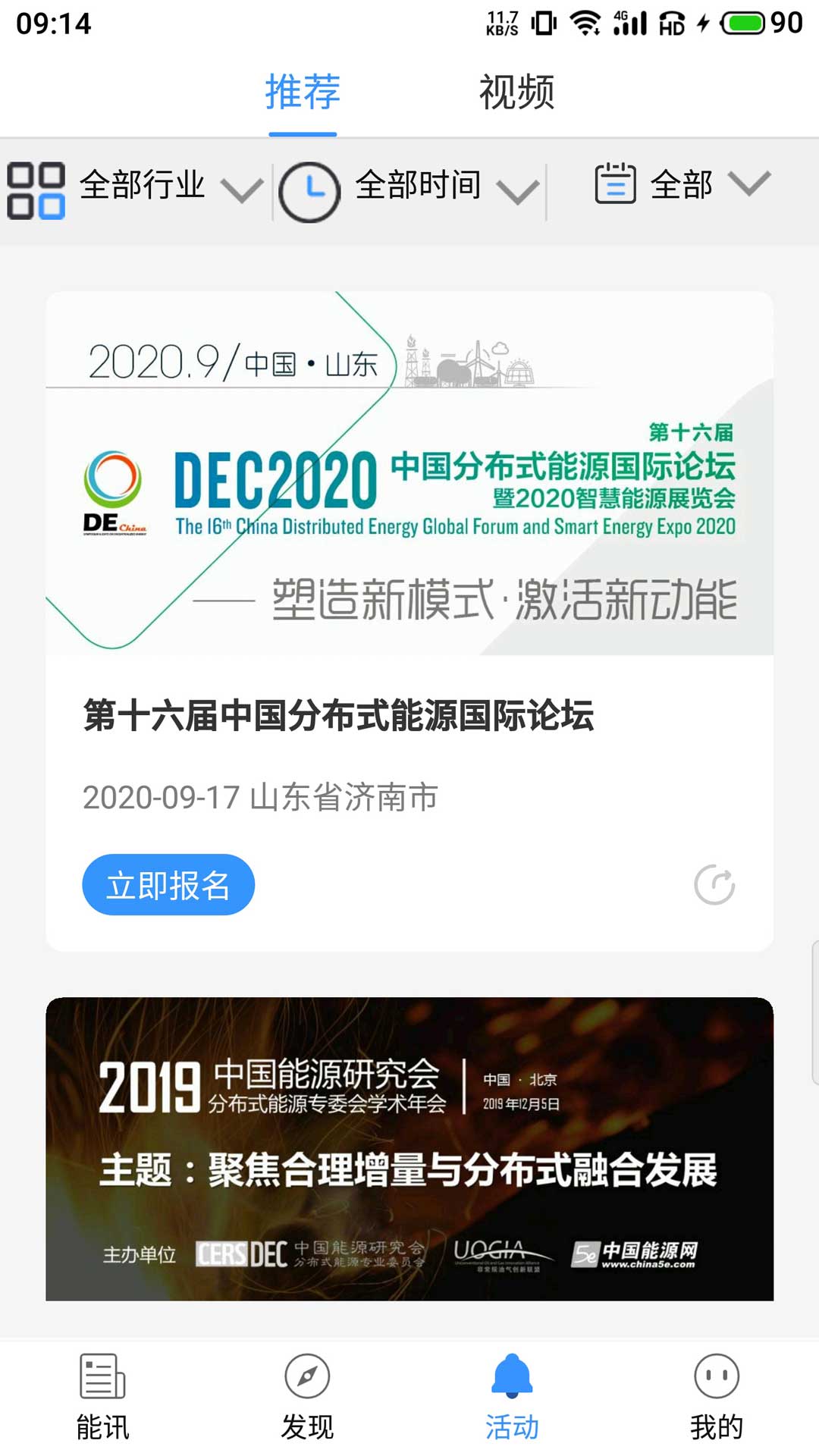Open the 我的 profile tab
The height and width of the screenshot is (1456, 819).
point(717,1397)
